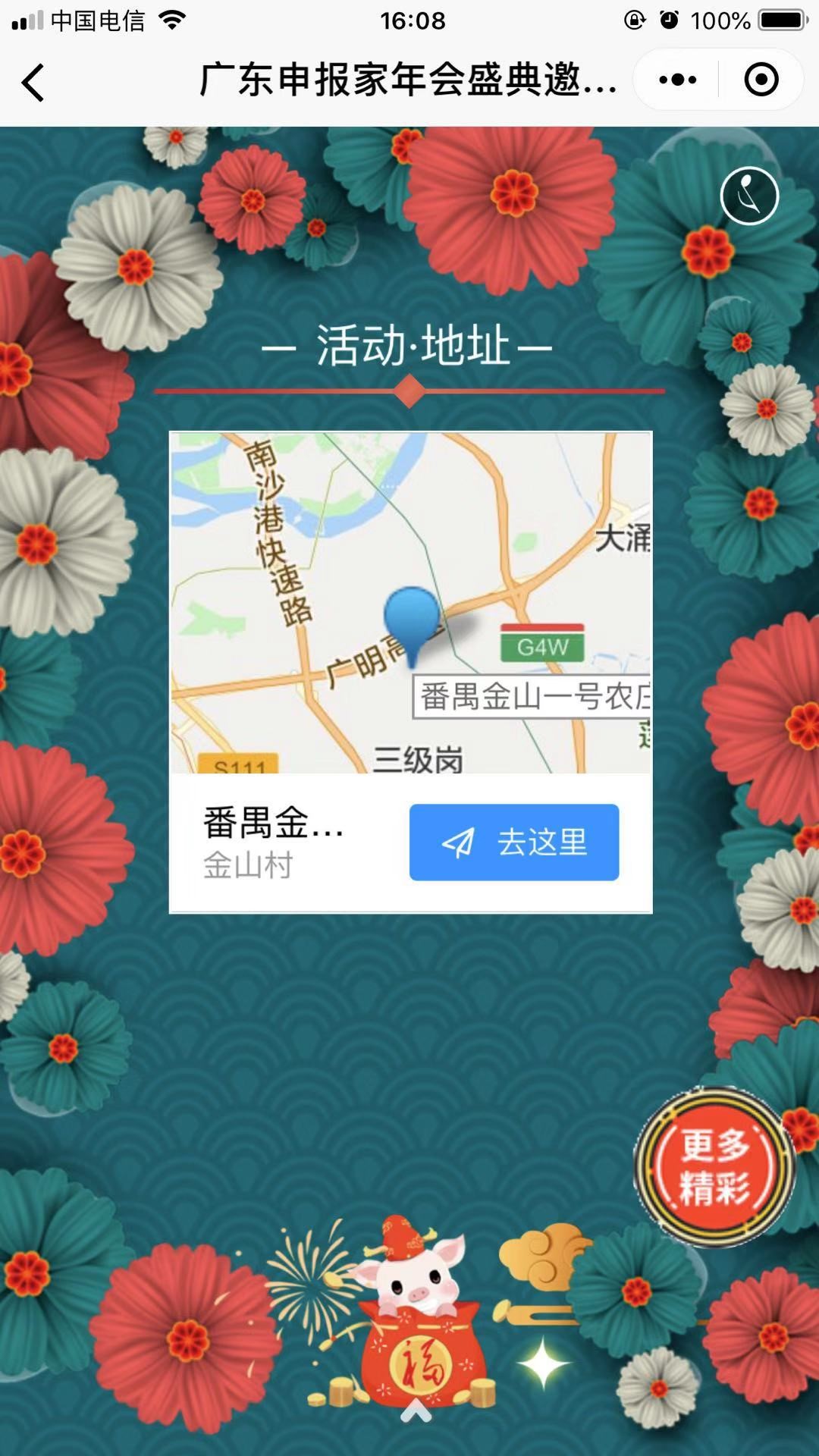819x1456 pixels.
Task: Open the map showing 番禺金山一号农庄
Action: 410,603
